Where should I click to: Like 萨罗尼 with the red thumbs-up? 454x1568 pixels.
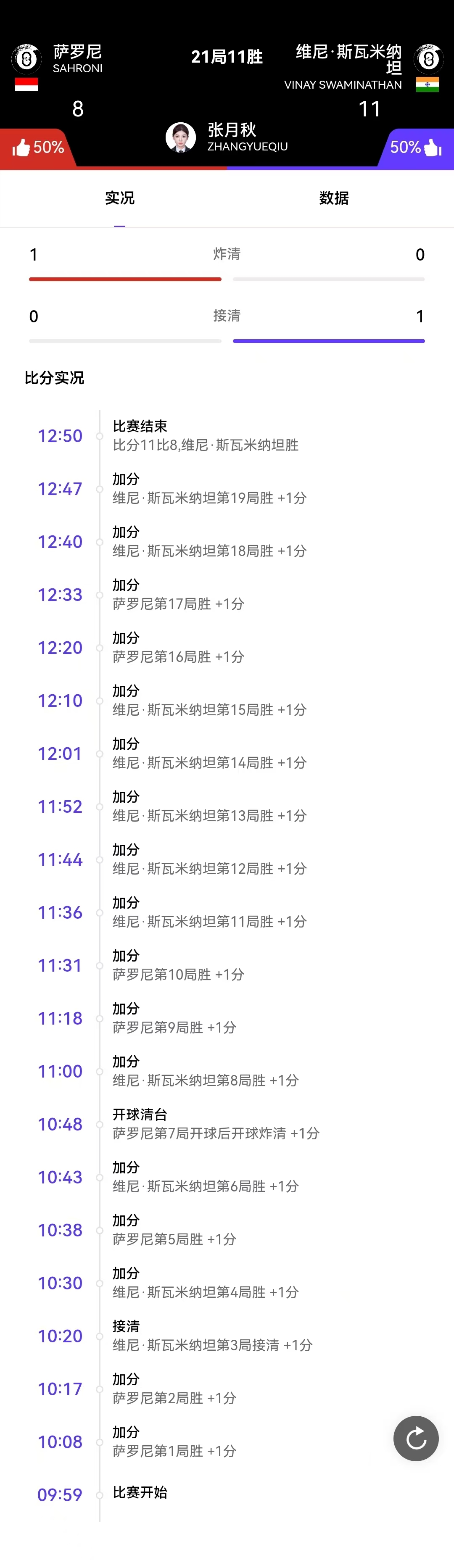[x=22, y=148]
